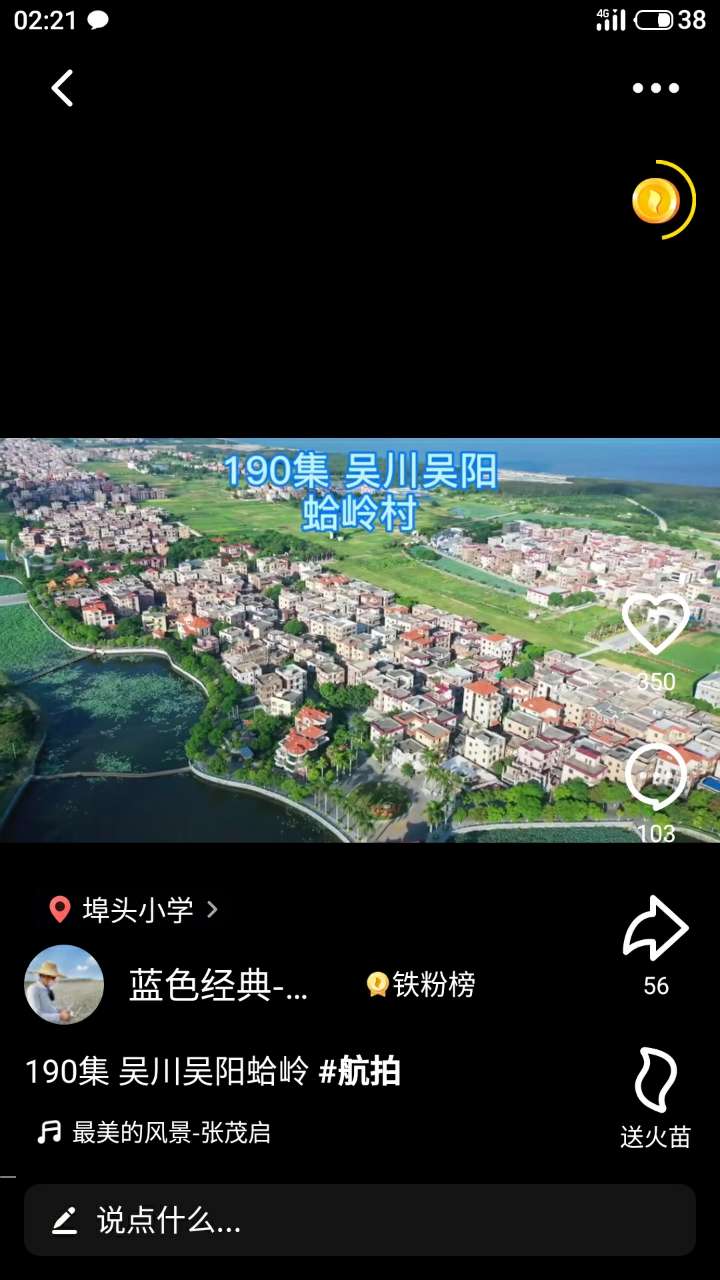This screenshot has height=1280, width=720.
Task: Open the comments bubble icon
Action: point(656,777)
